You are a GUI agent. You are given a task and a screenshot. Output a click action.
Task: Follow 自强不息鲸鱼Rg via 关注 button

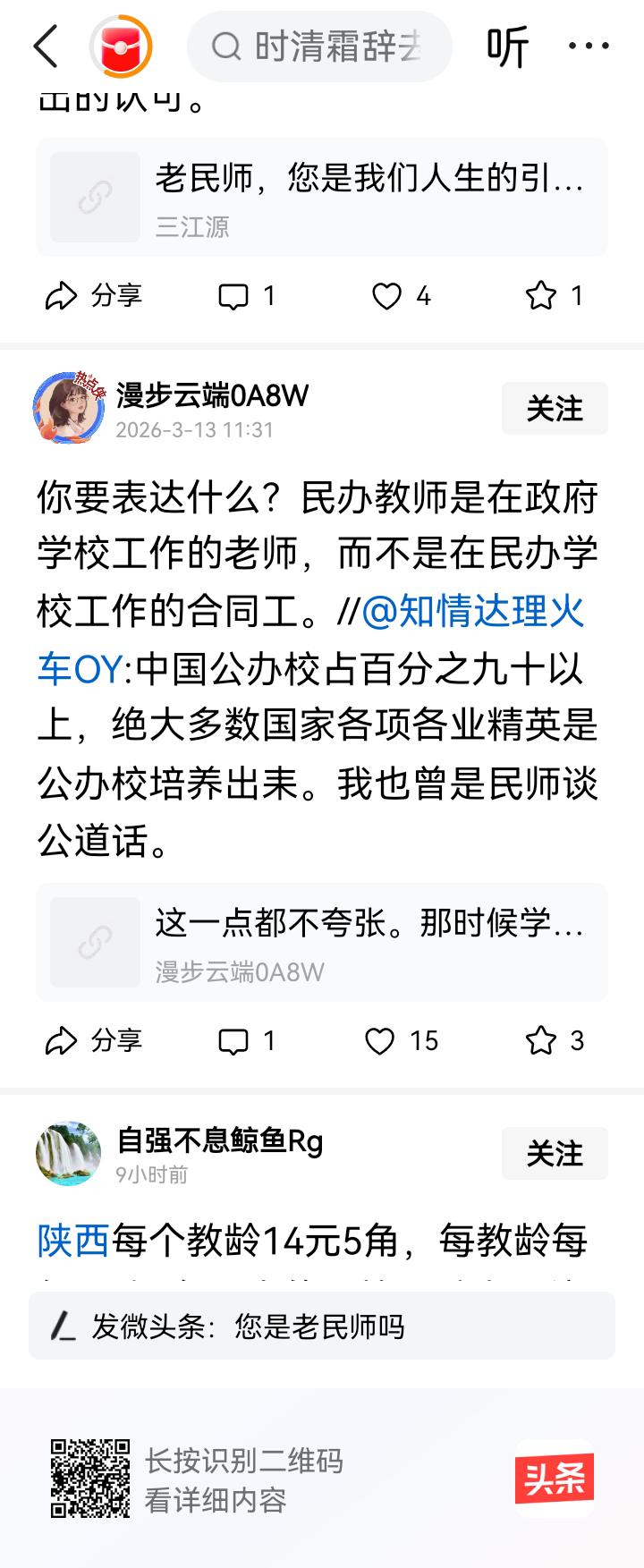coord(555,1154)
